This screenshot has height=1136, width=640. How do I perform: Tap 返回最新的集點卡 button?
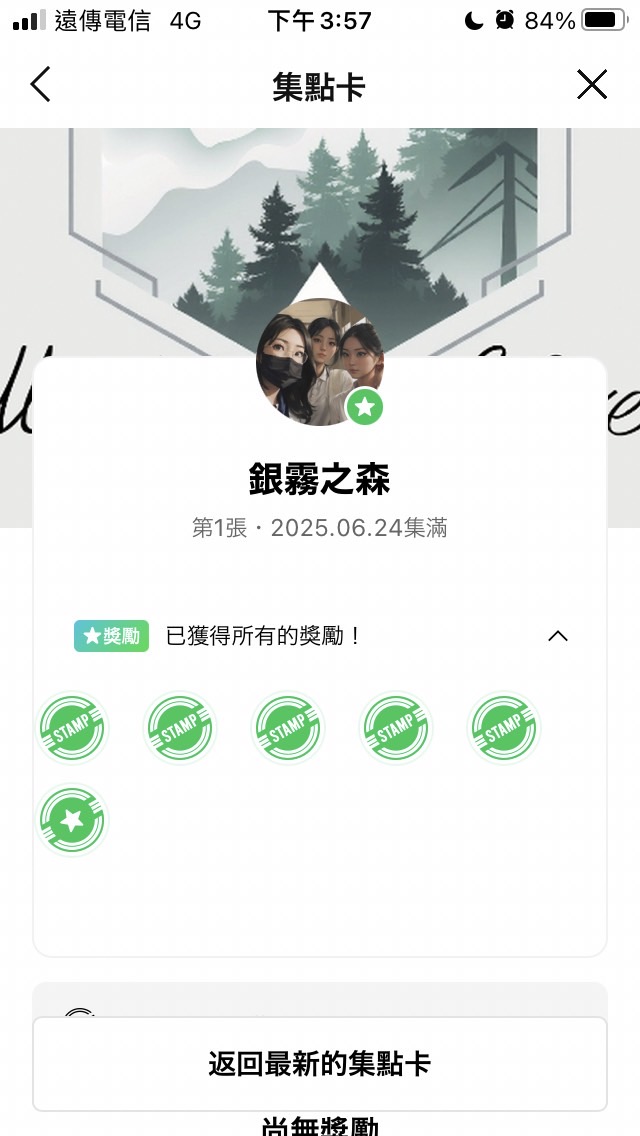point(320,1063)
